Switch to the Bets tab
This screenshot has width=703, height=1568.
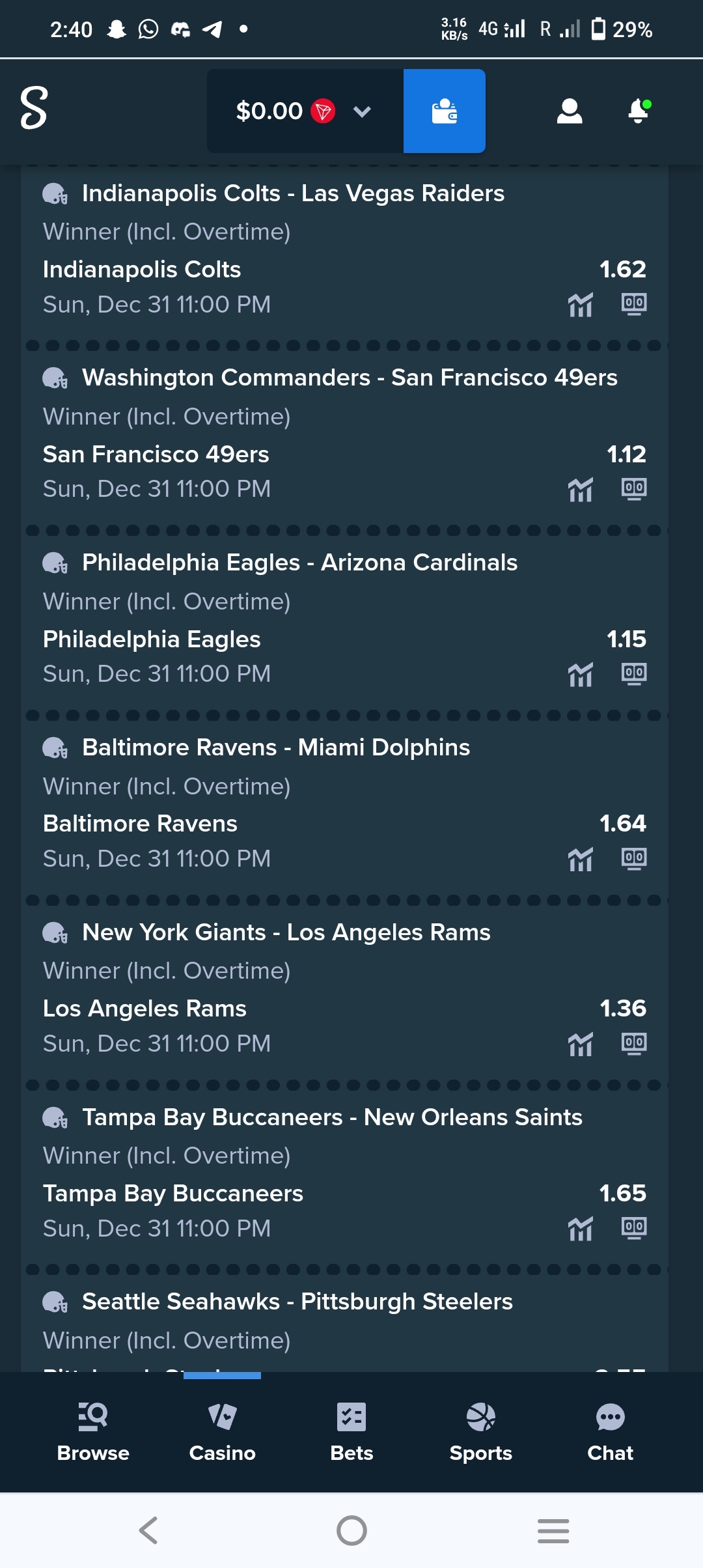351,1432
